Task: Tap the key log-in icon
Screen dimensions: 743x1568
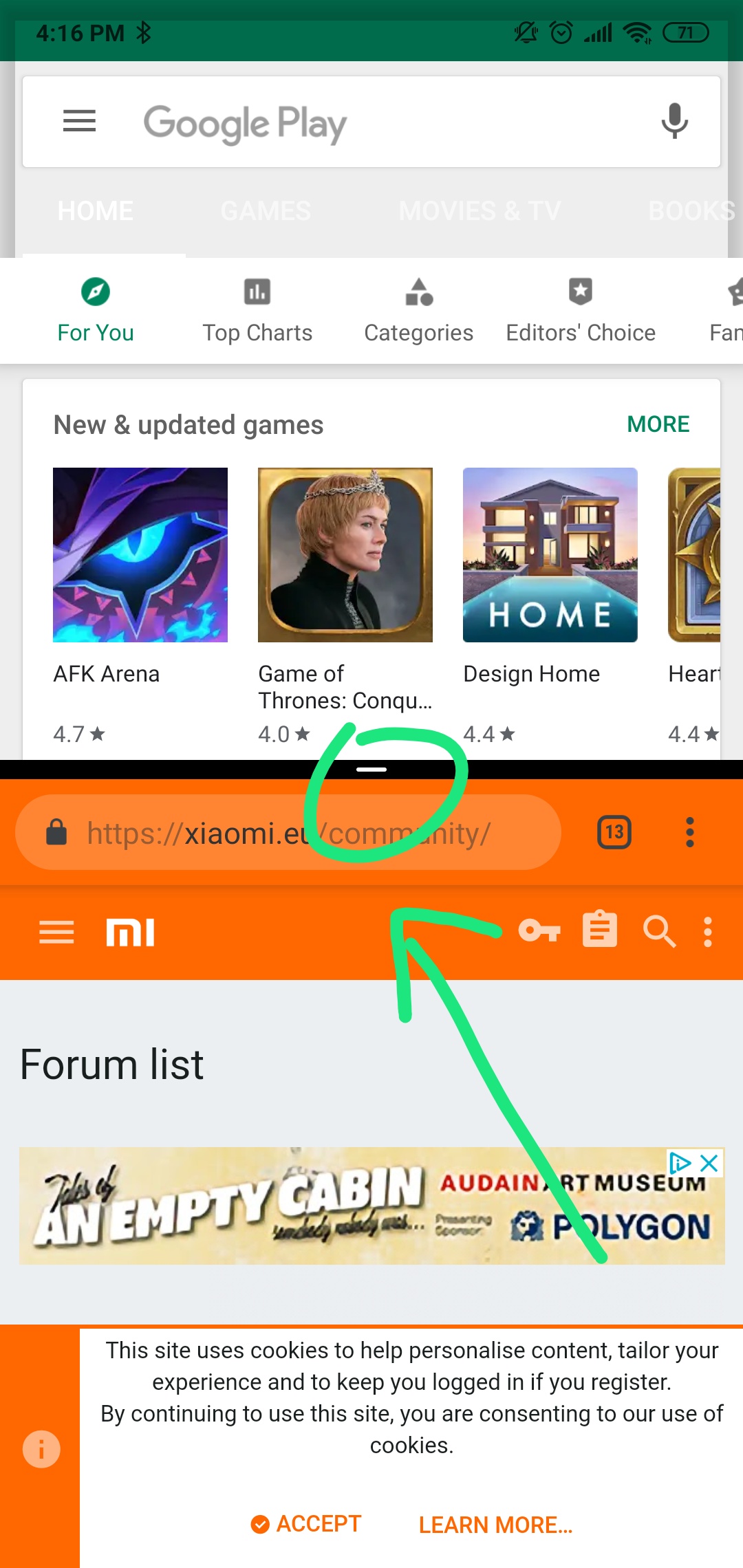Action: [539, 931]
